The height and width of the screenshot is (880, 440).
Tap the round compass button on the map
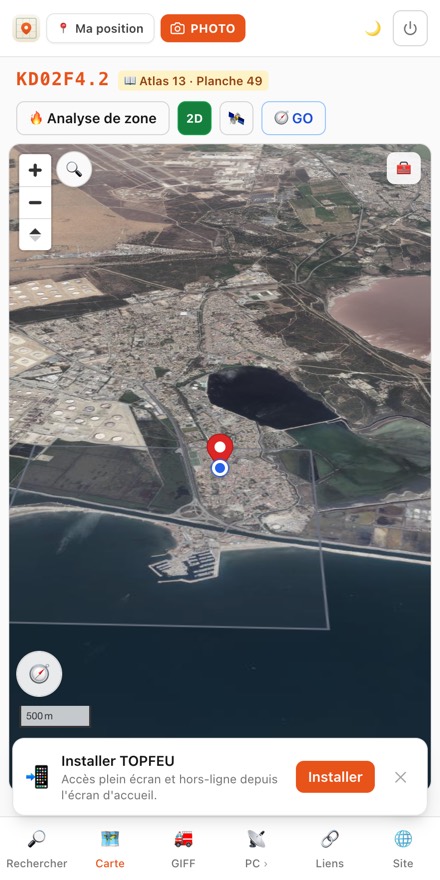click(x=39, y=673)
